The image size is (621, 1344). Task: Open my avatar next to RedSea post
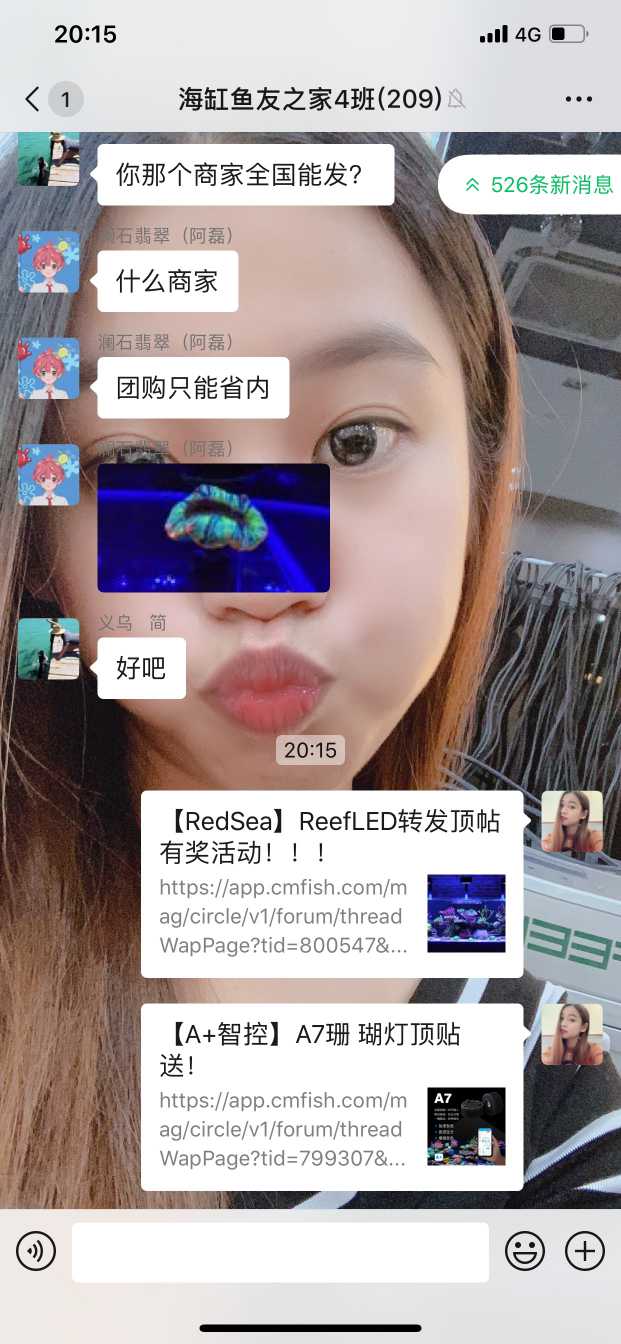572,821
